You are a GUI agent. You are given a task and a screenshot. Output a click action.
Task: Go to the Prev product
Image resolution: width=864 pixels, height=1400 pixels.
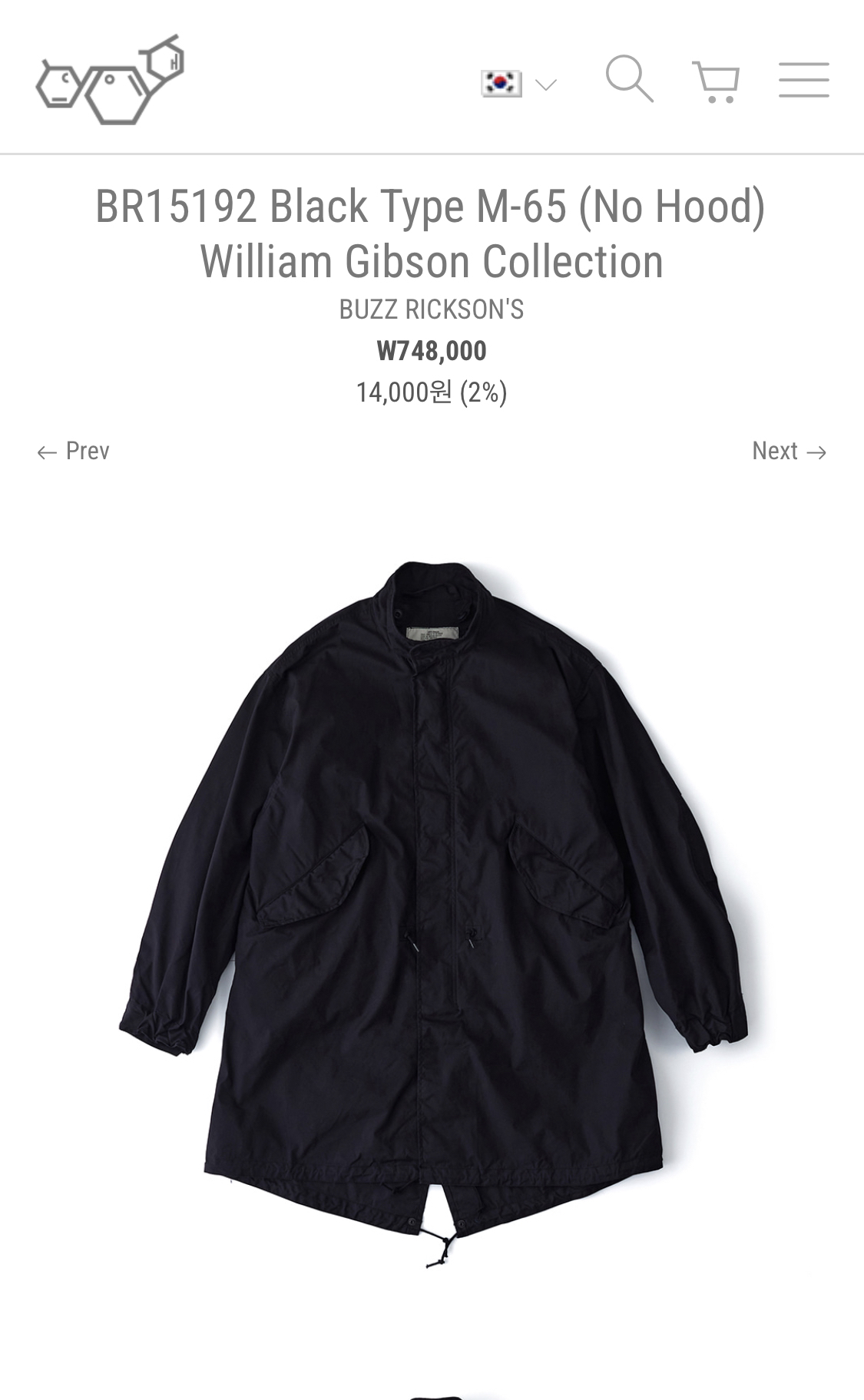pos(74,452)
